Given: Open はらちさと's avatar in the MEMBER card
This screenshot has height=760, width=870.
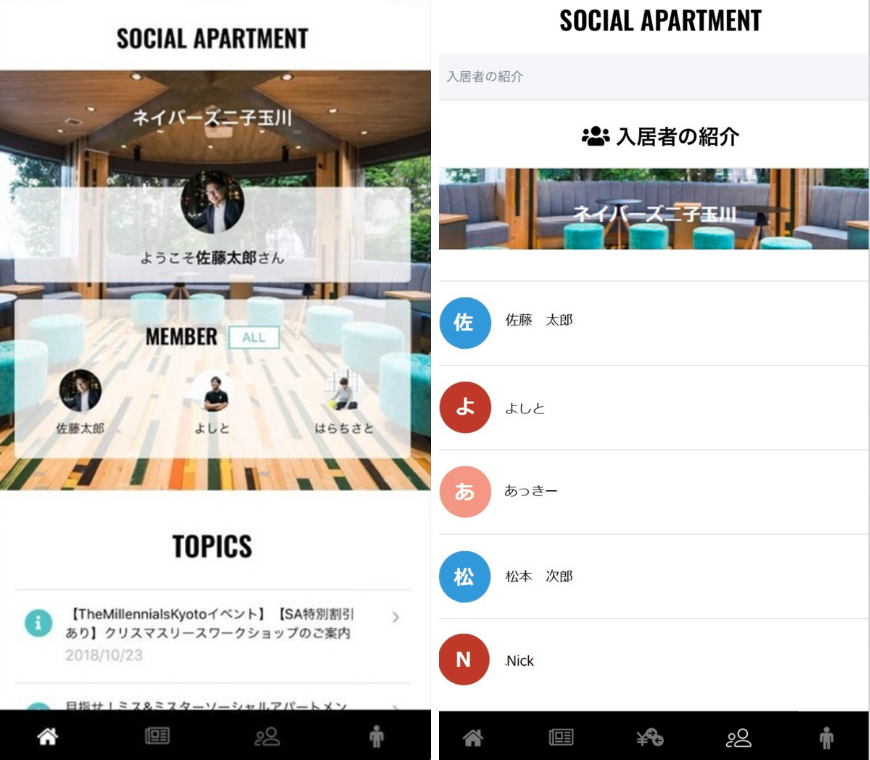Looking at the screenshot, I should [x=343, y=392].
